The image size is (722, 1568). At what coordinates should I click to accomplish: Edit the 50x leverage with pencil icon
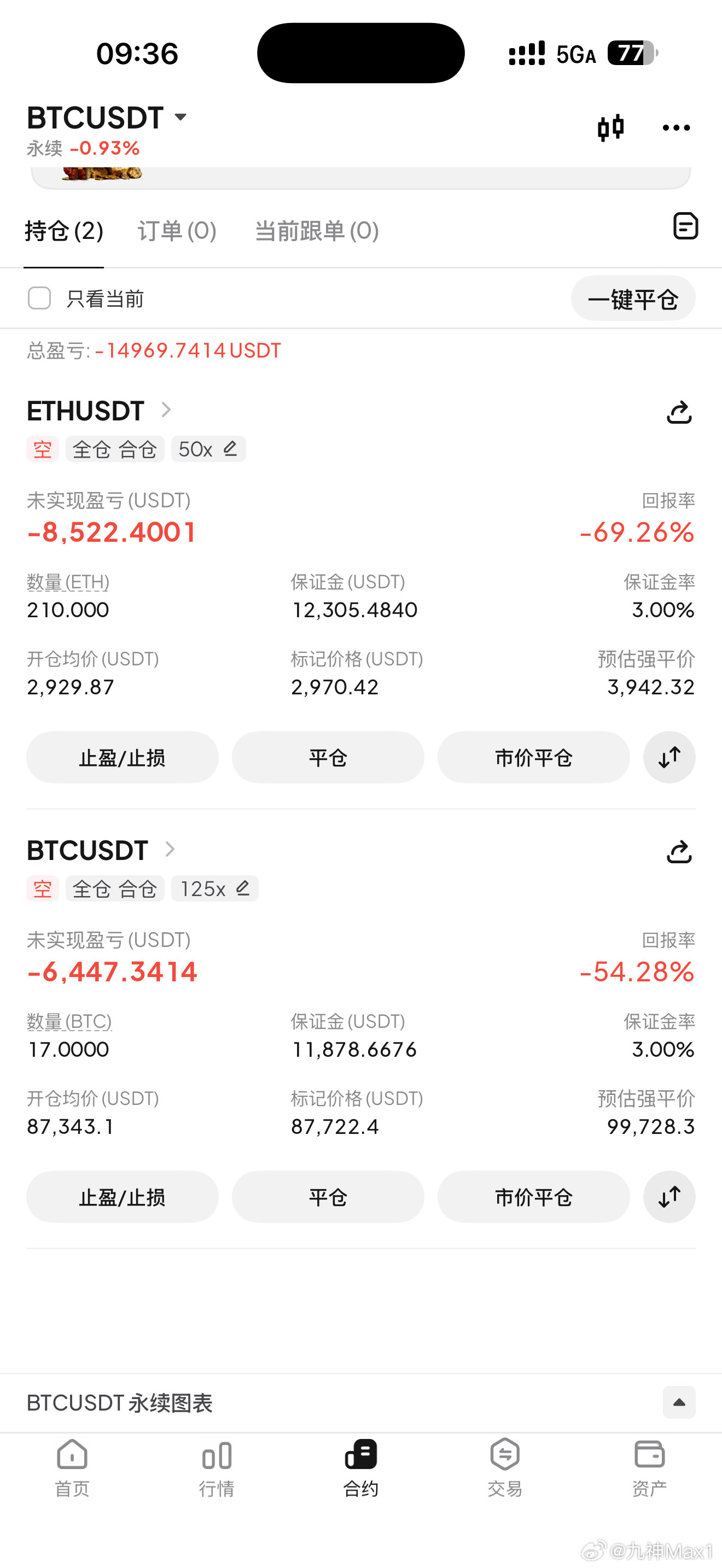coord(230,449)
